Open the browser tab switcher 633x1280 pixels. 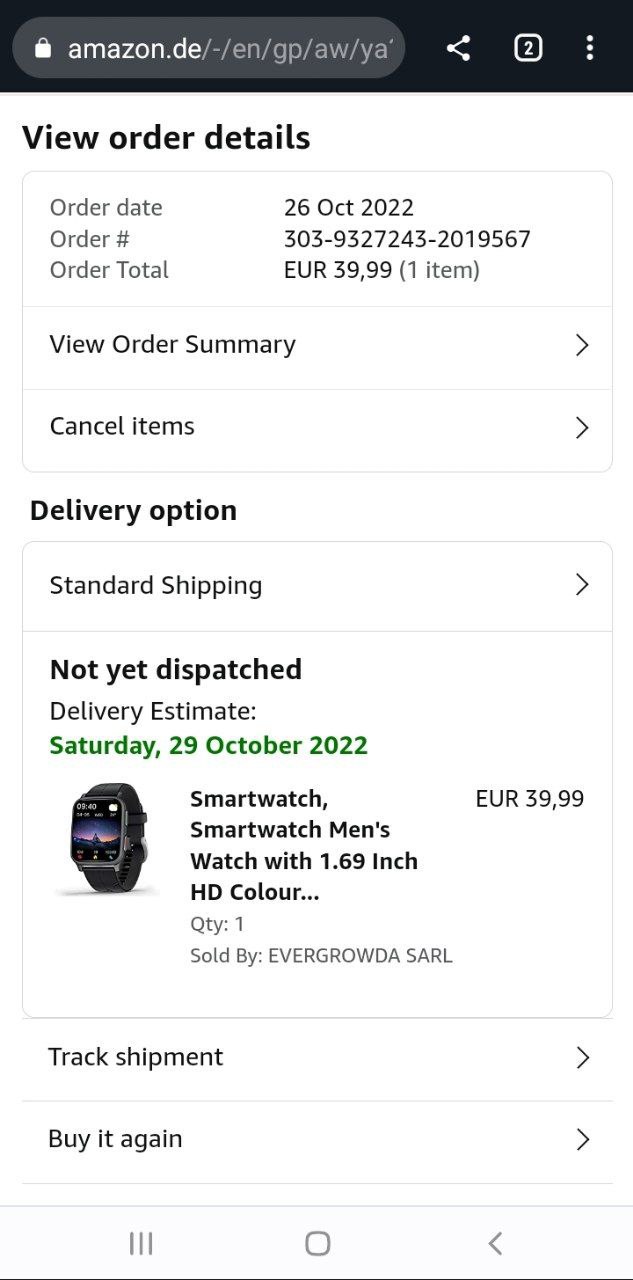click(x=528, y=48)
